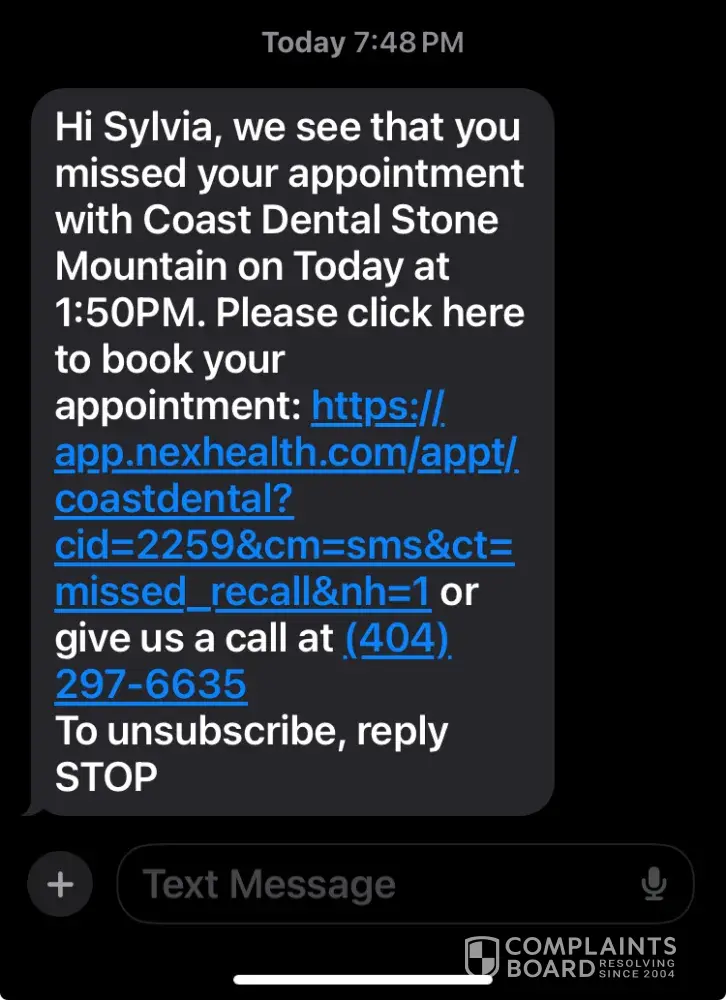Focus the Text Message input field
This screenshot has width=726, height=1000.
(380, 884)
